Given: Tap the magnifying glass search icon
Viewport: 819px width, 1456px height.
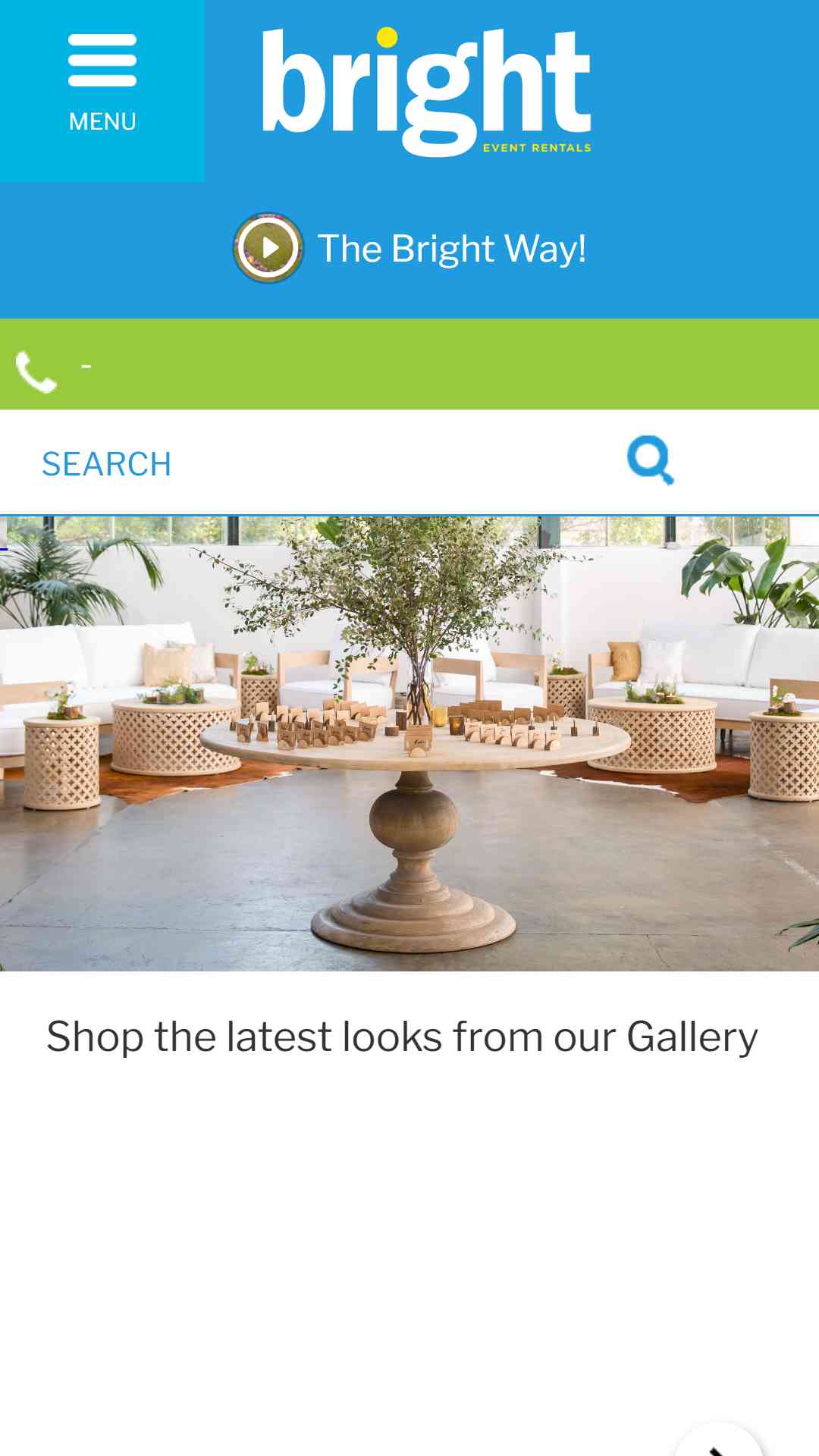Looking at the screenshot, I should 651,460.
